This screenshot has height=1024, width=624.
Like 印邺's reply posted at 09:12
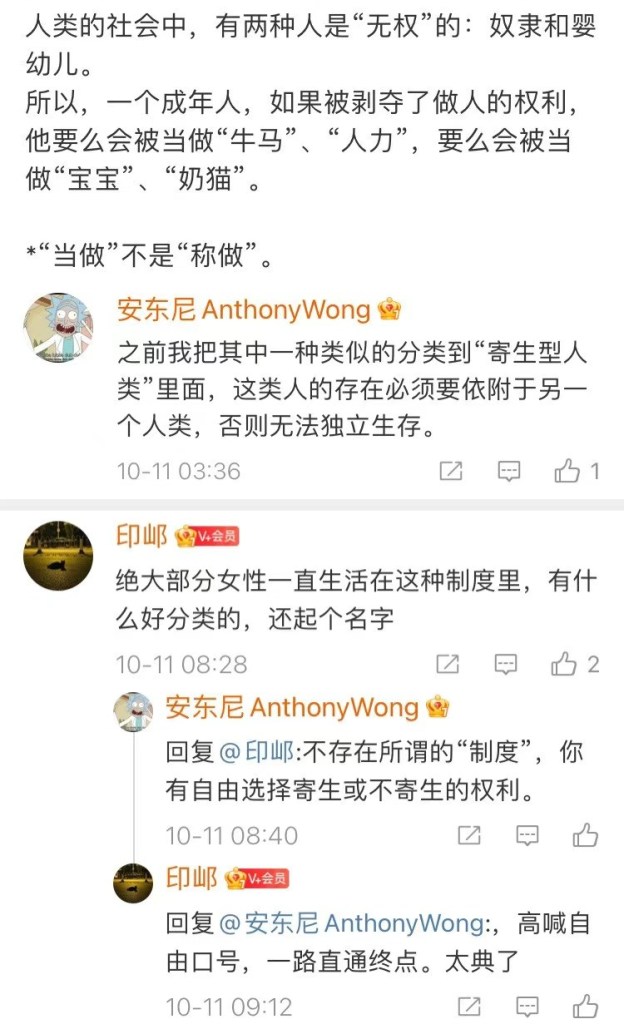tap(585, 1006)
